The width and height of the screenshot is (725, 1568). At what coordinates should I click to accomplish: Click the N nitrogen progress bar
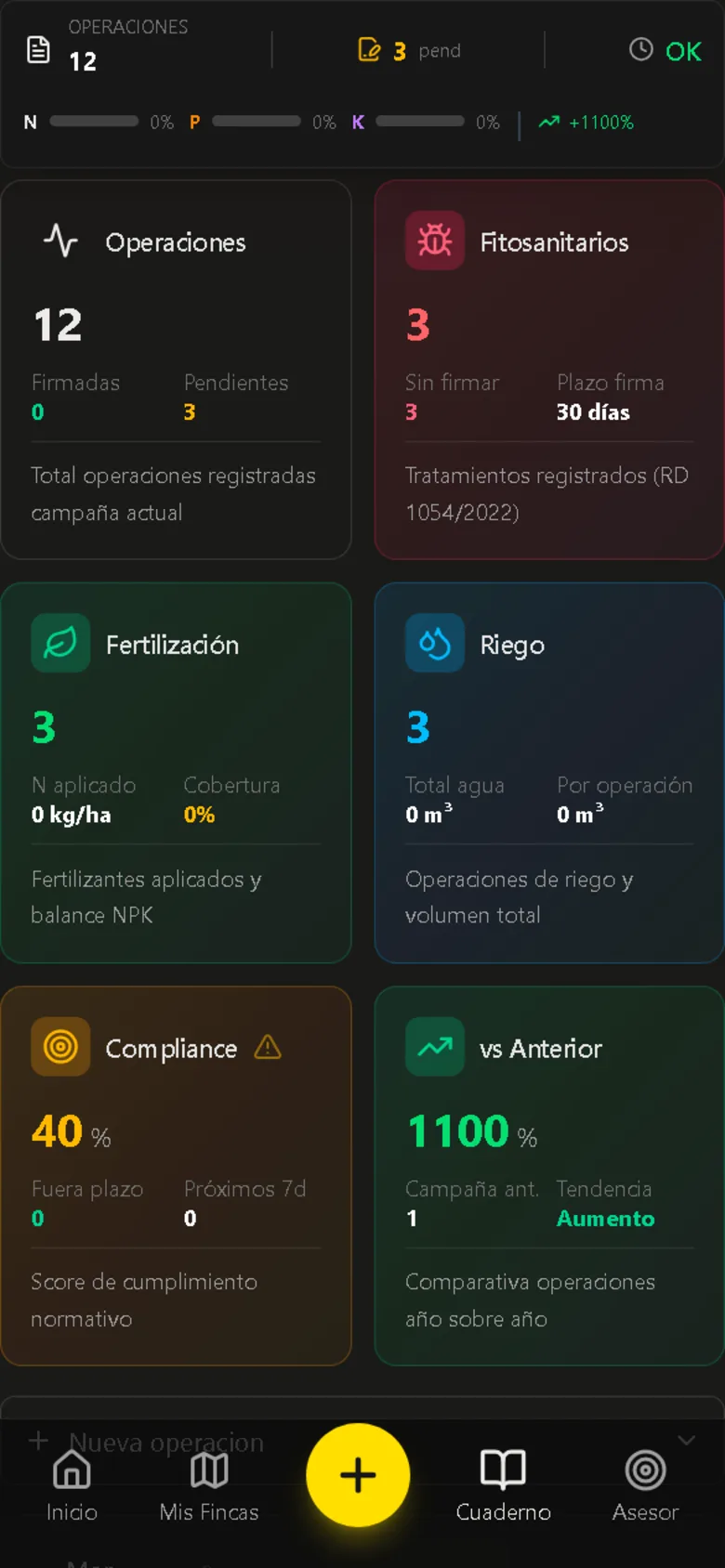coord(93,122)
